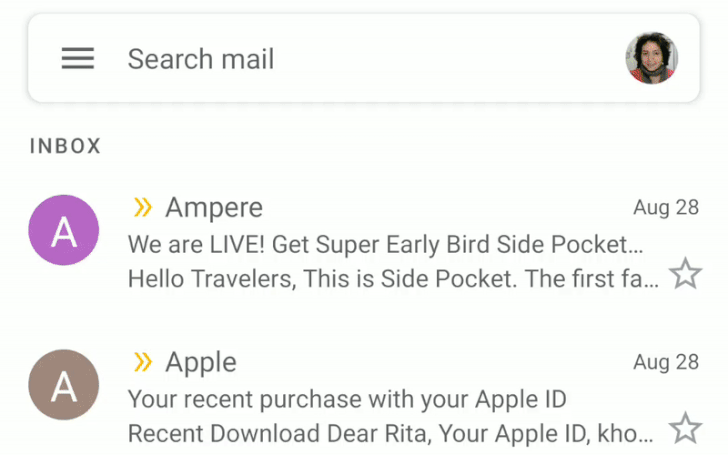Star the Ampere email
The width and height of the screenshot is (728, 455).
[x=685, y=273]
